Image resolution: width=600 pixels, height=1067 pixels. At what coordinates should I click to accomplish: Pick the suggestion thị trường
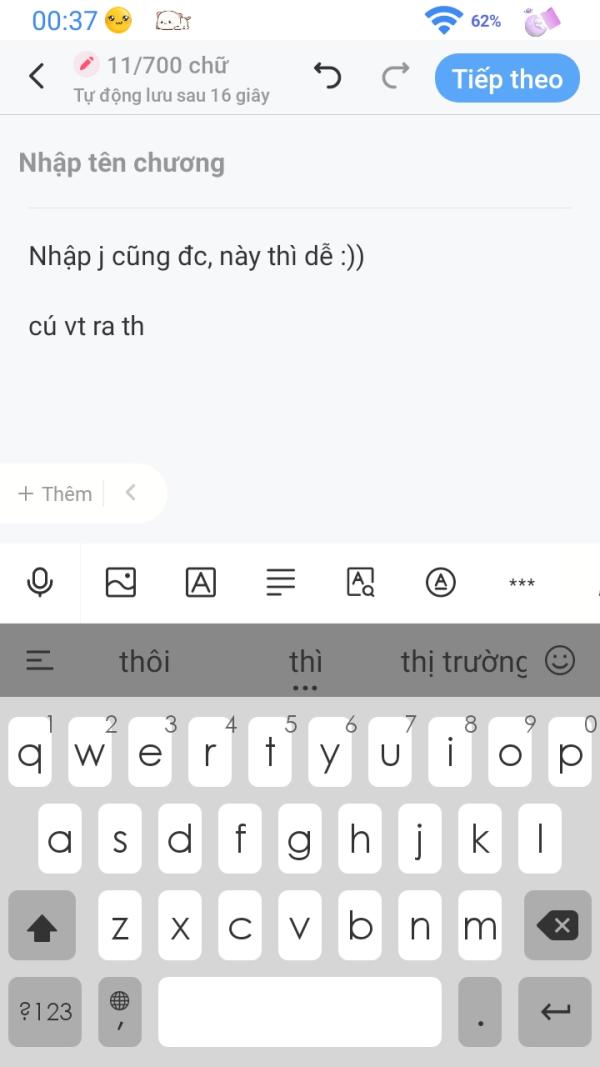point(464,661)
